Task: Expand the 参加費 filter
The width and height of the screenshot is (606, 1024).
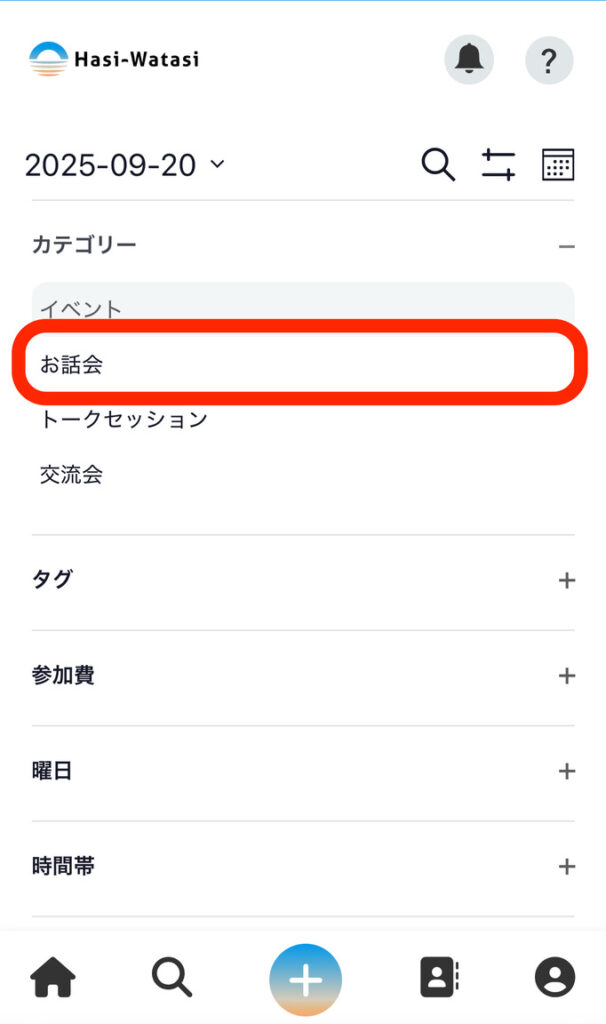Action: pos(566,676)
